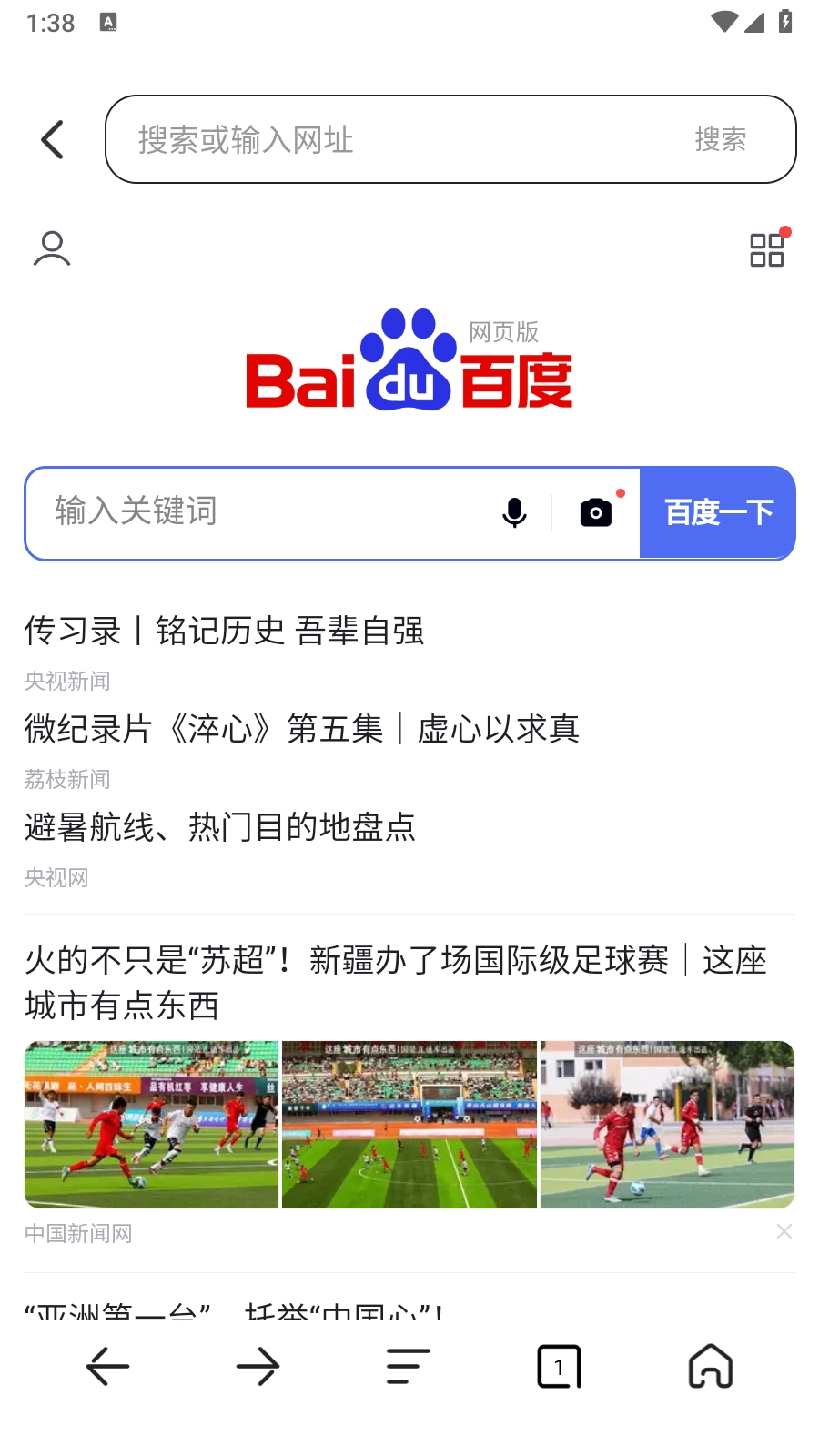Open camera image search
Viewport: 819px width, 1456px height.
pos(595,512)
